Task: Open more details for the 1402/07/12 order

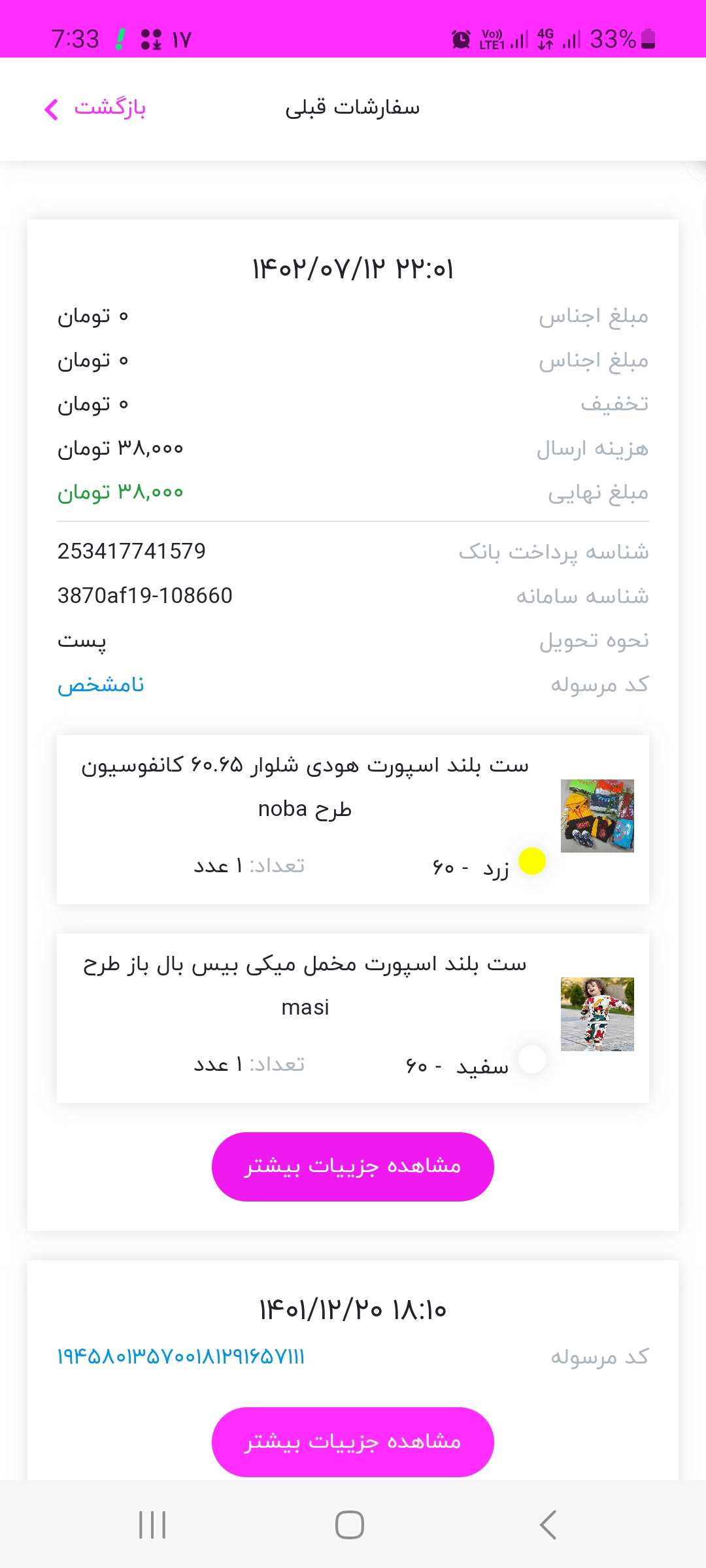Action: point(353,1166)
